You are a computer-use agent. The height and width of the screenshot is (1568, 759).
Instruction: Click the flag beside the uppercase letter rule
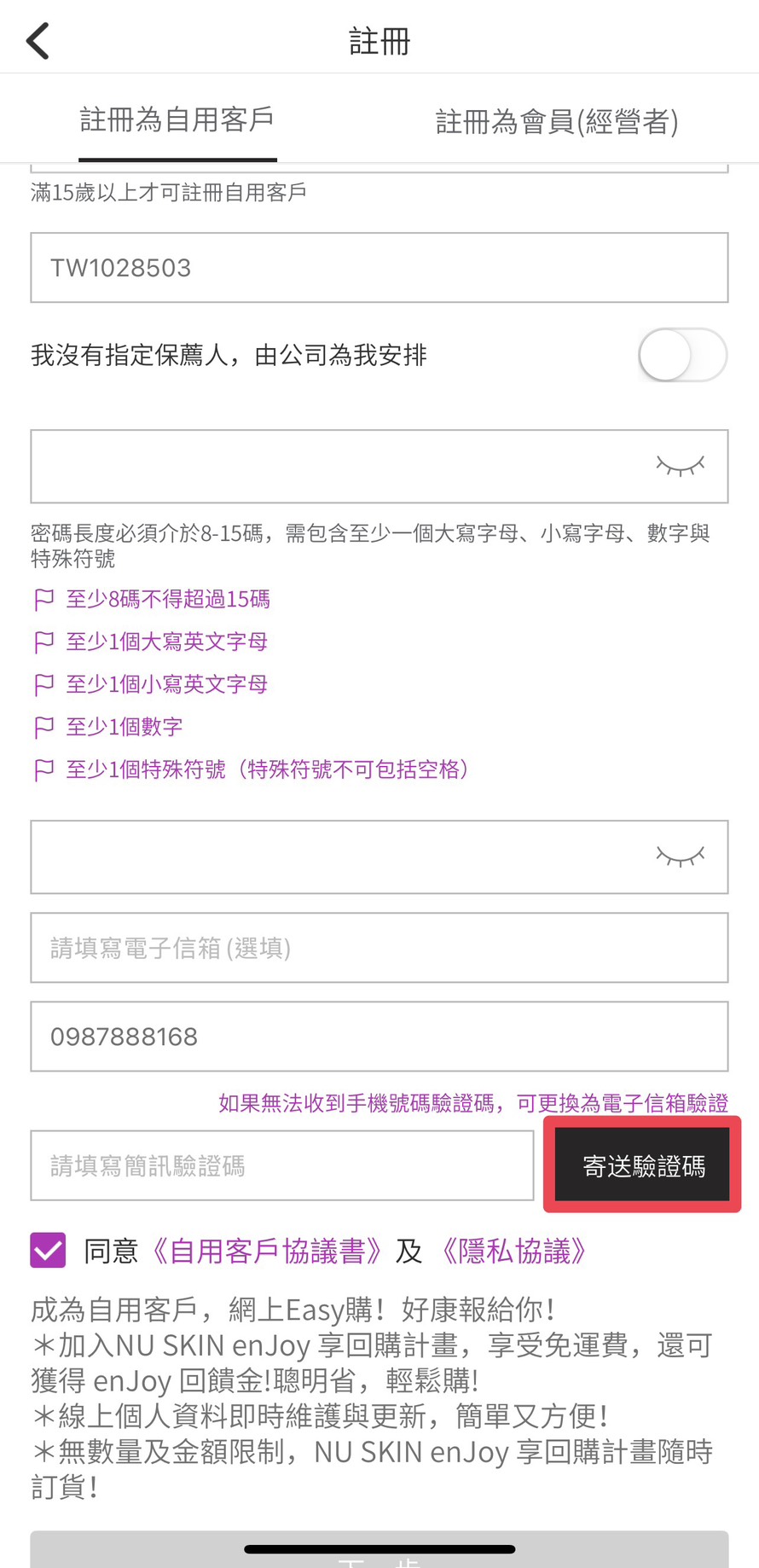coord(43,642)
